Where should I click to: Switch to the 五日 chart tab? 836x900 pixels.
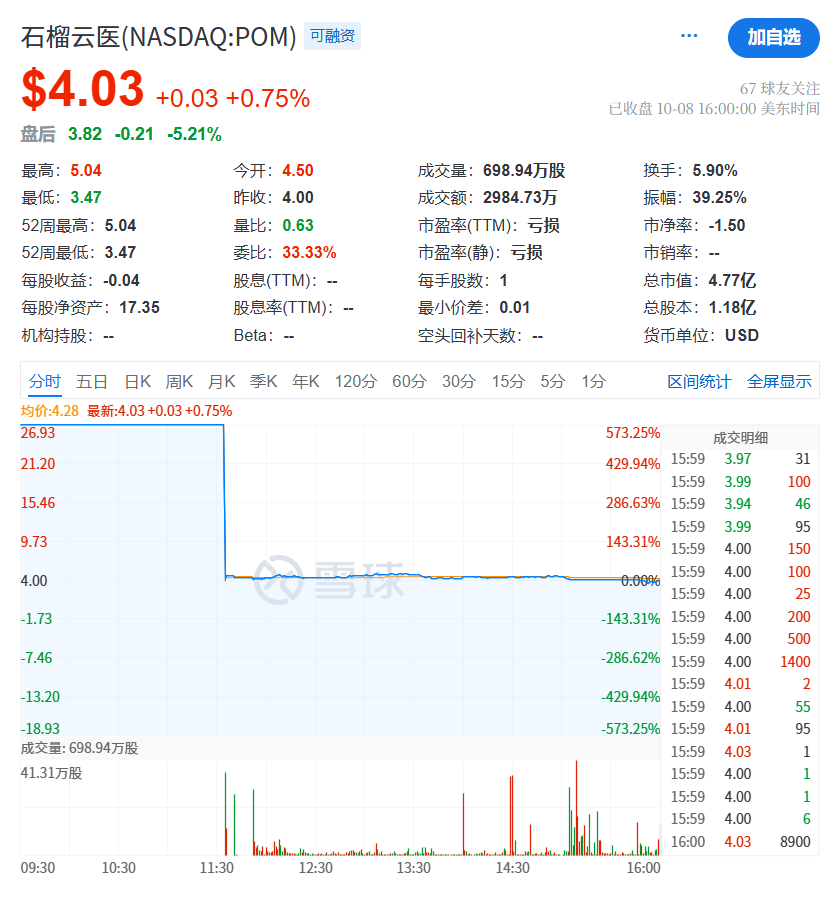92,381
